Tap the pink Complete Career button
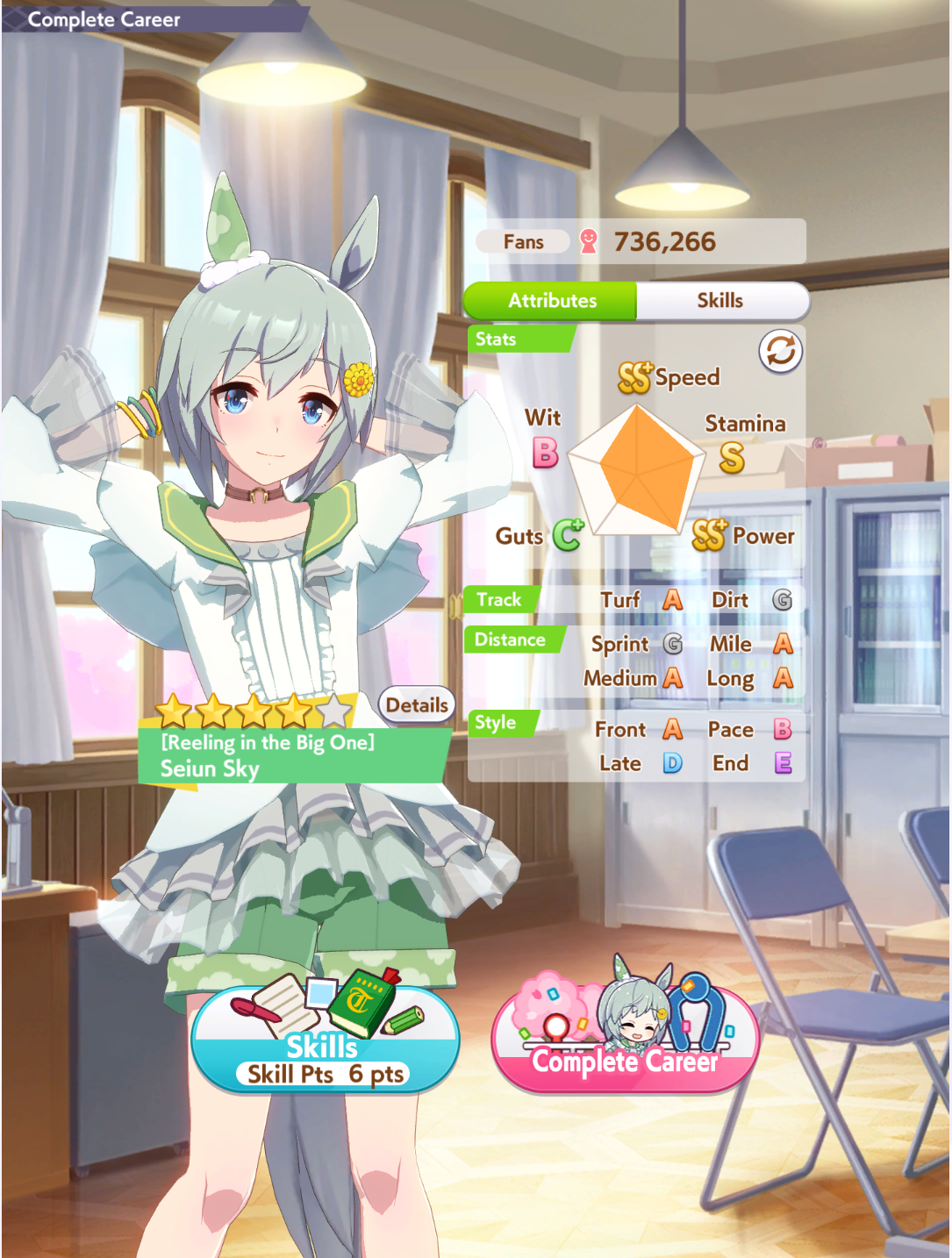 point(625,1039)
